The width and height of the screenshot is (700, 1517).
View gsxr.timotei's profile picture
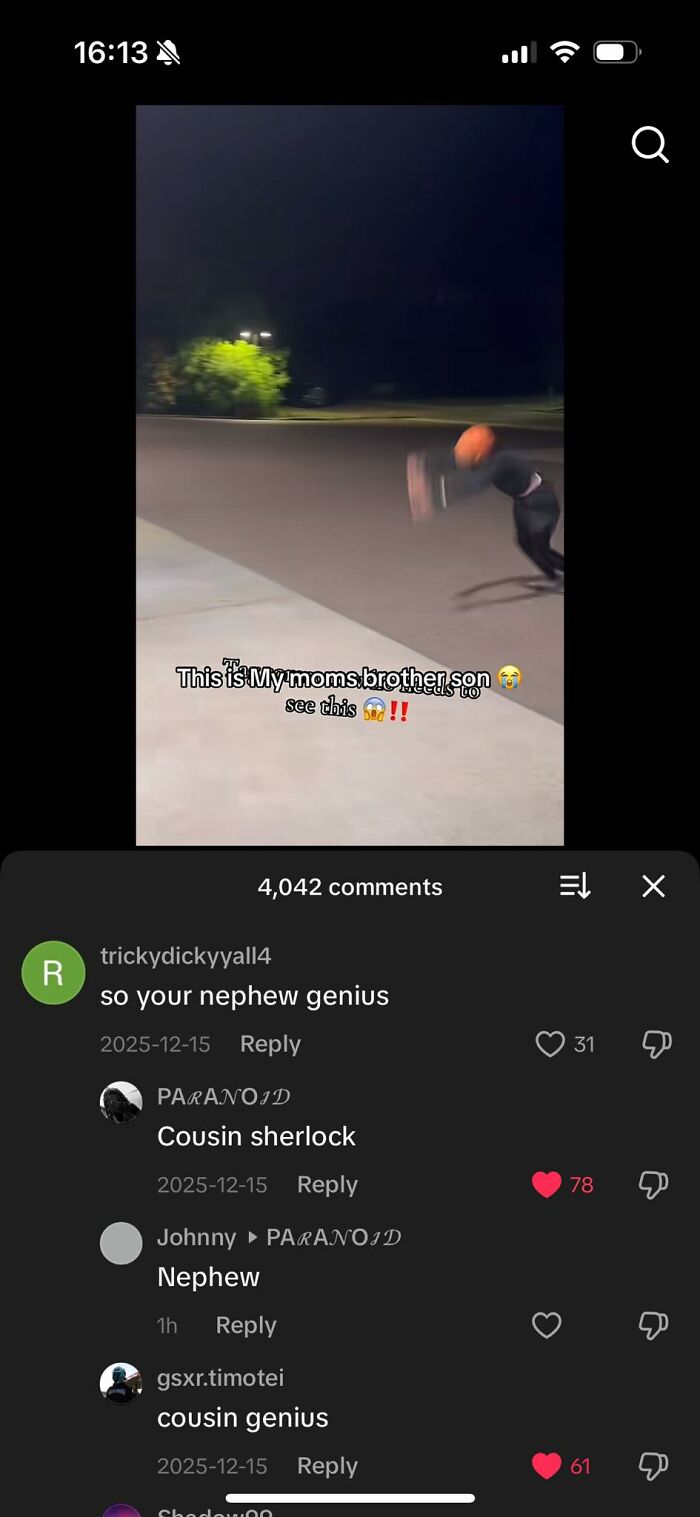tap(121, 1384)
